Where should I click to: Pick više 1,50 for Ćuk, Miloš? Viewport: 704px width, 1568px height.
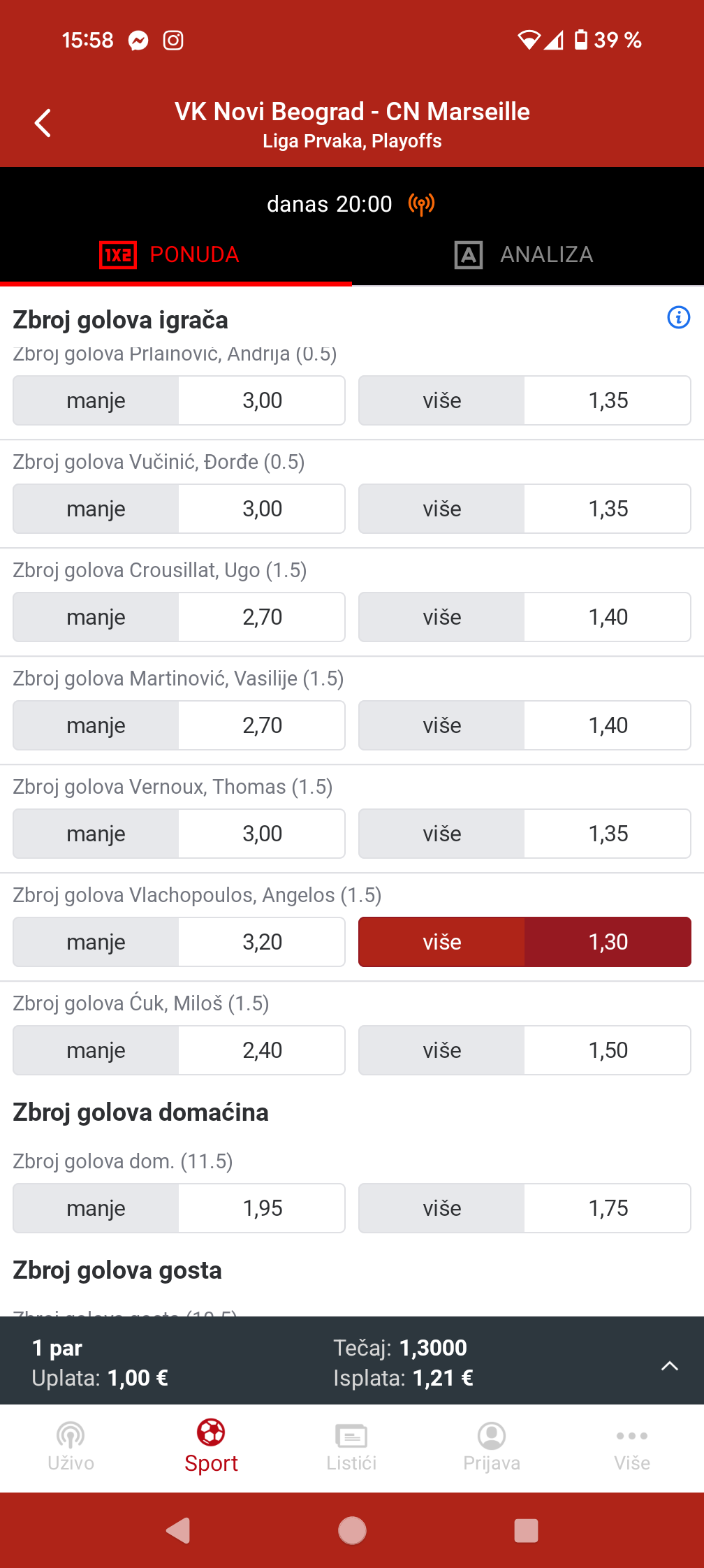[525, 1050]
